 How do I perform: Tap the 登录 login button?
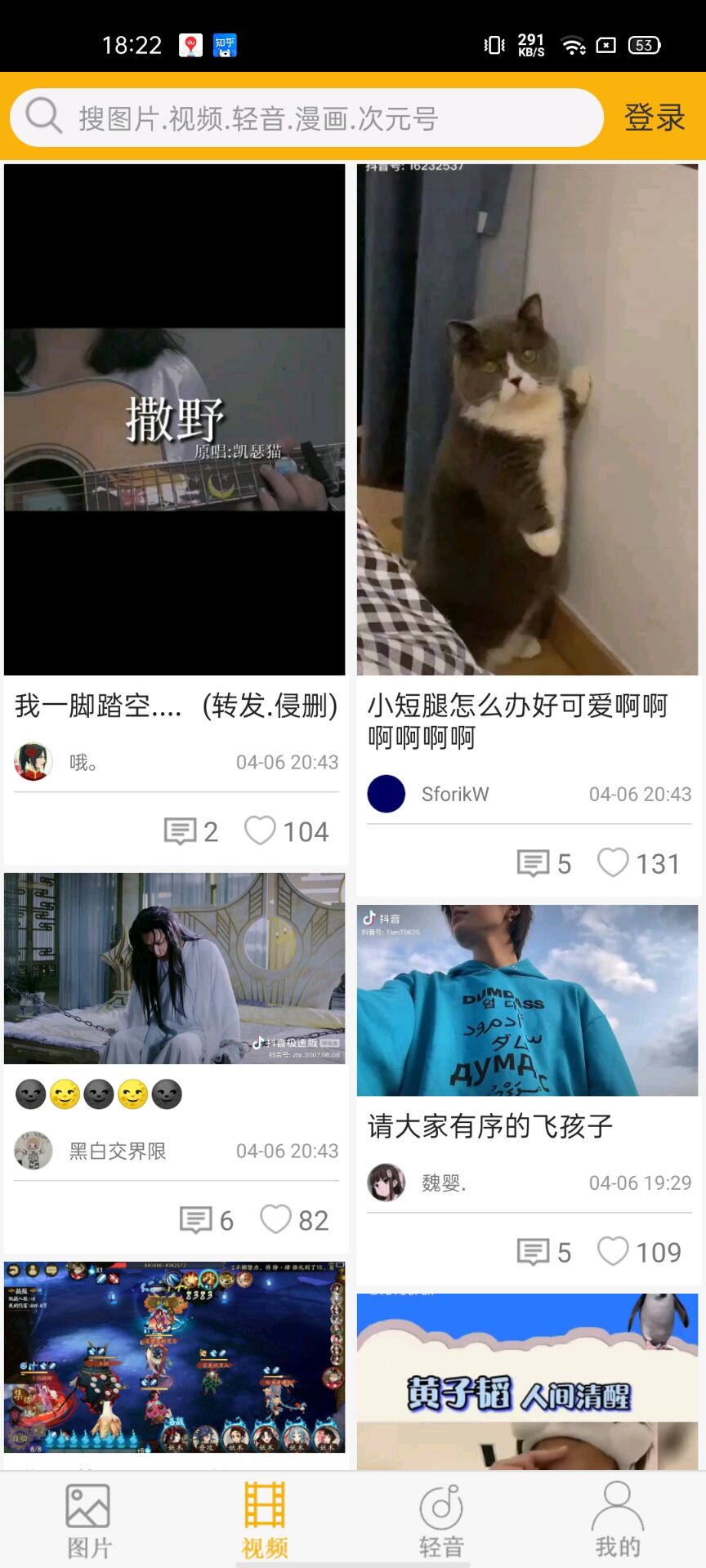[654, 118]
